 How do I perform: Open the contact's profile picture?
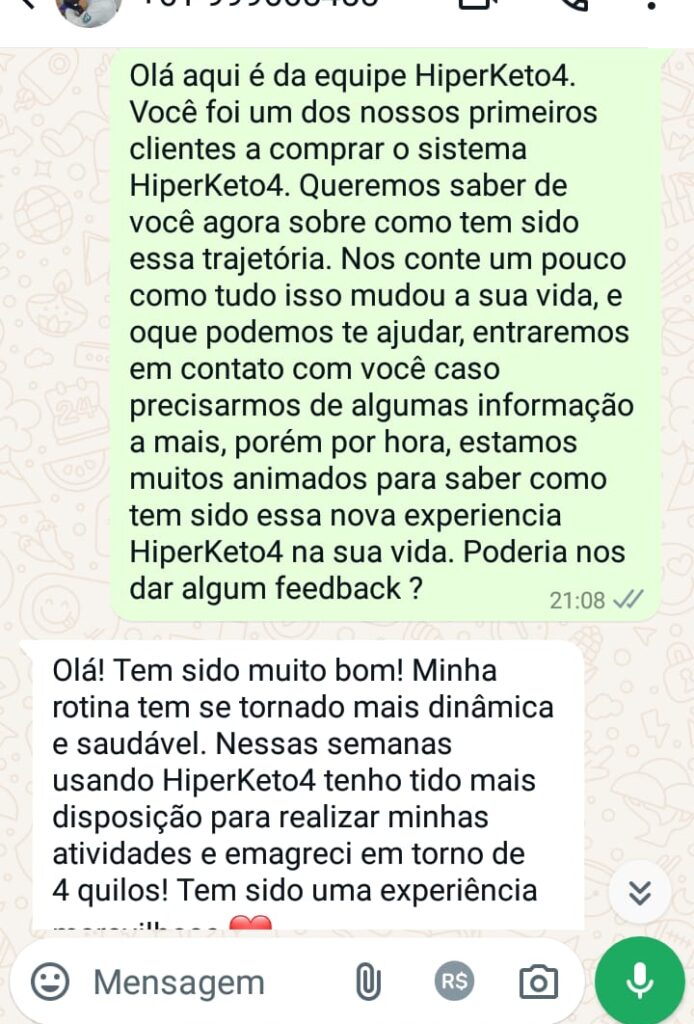click(88, 8)
